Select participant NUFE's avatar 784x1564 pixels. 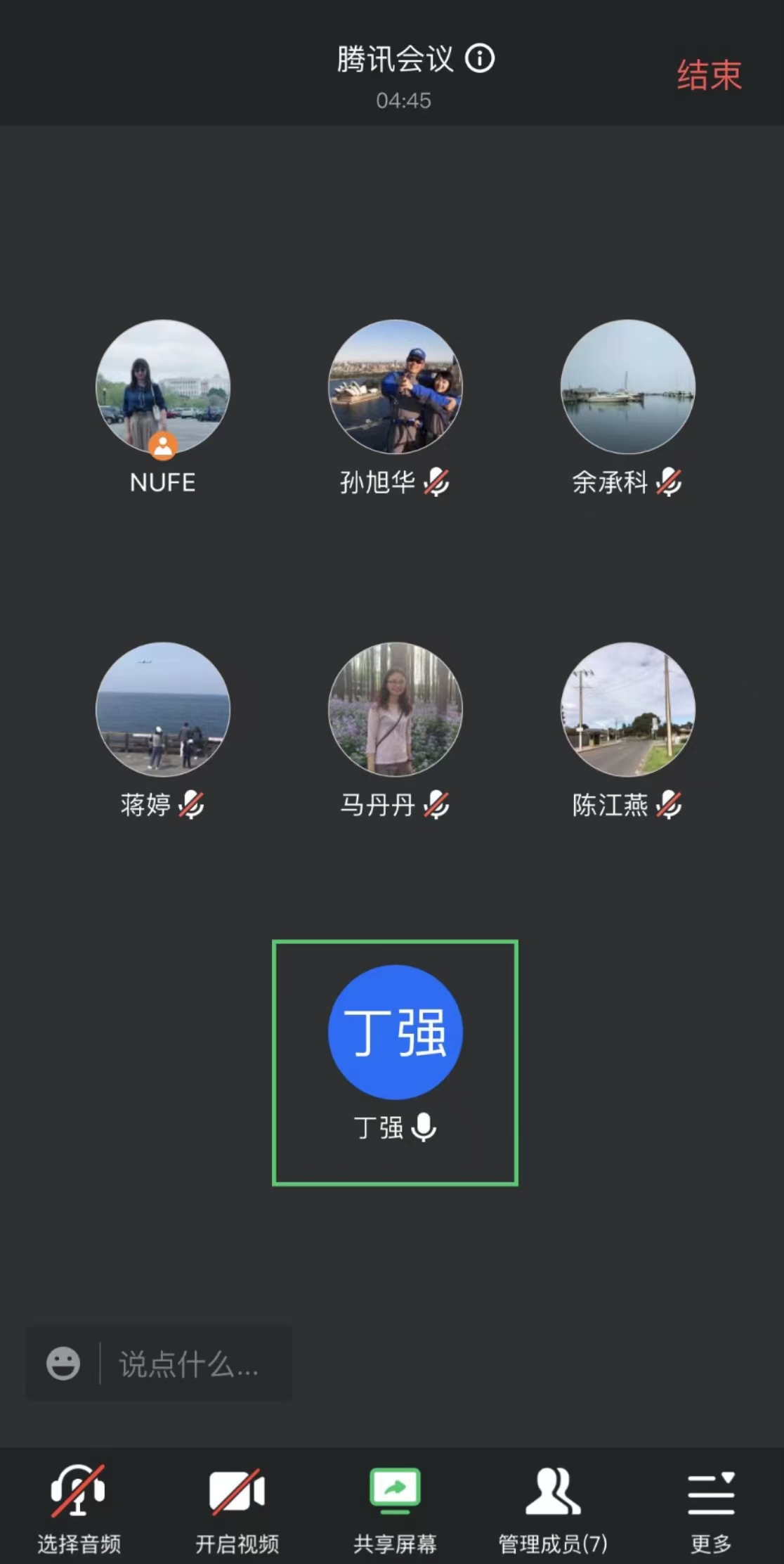(163, 387)
